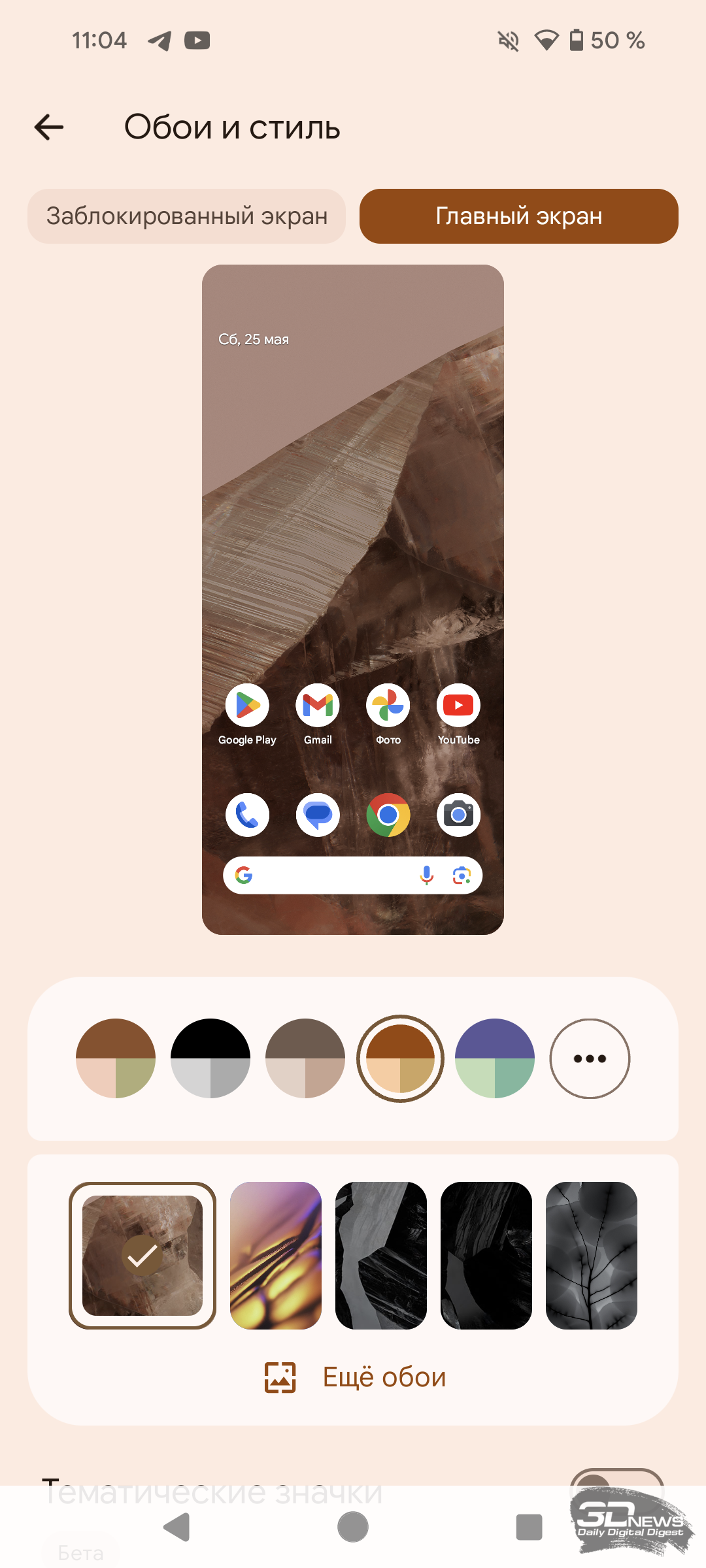Tap the system home button
The image size is (706, 1568).
point(353,1527)
